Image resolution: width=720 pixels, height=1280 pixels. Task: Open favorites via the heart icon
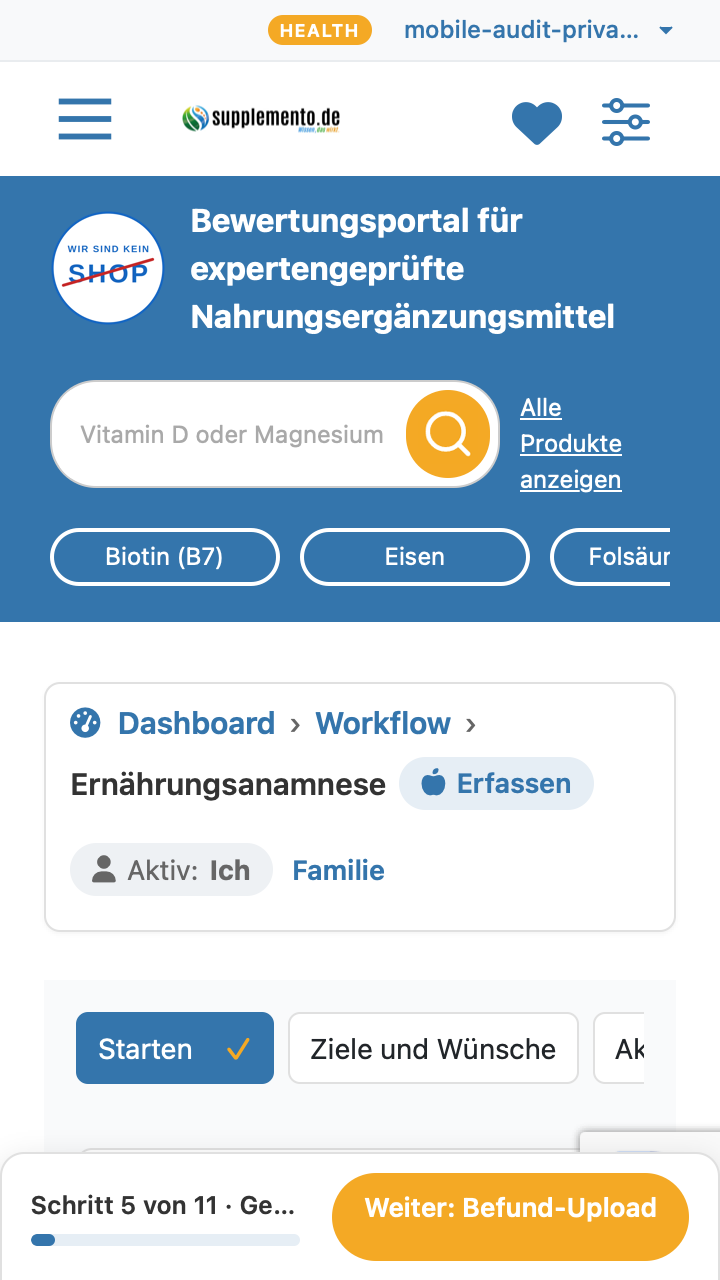[x=537, y=122]
